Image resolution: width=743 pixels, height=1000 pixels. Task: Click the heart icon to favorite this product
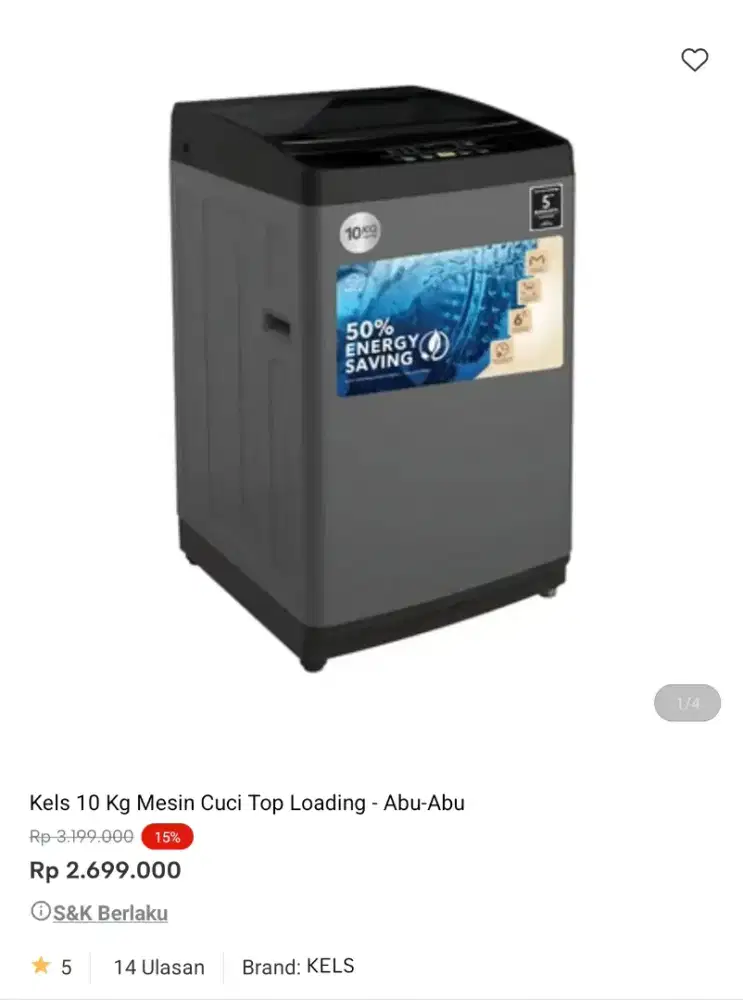click(x=696, y=60)
